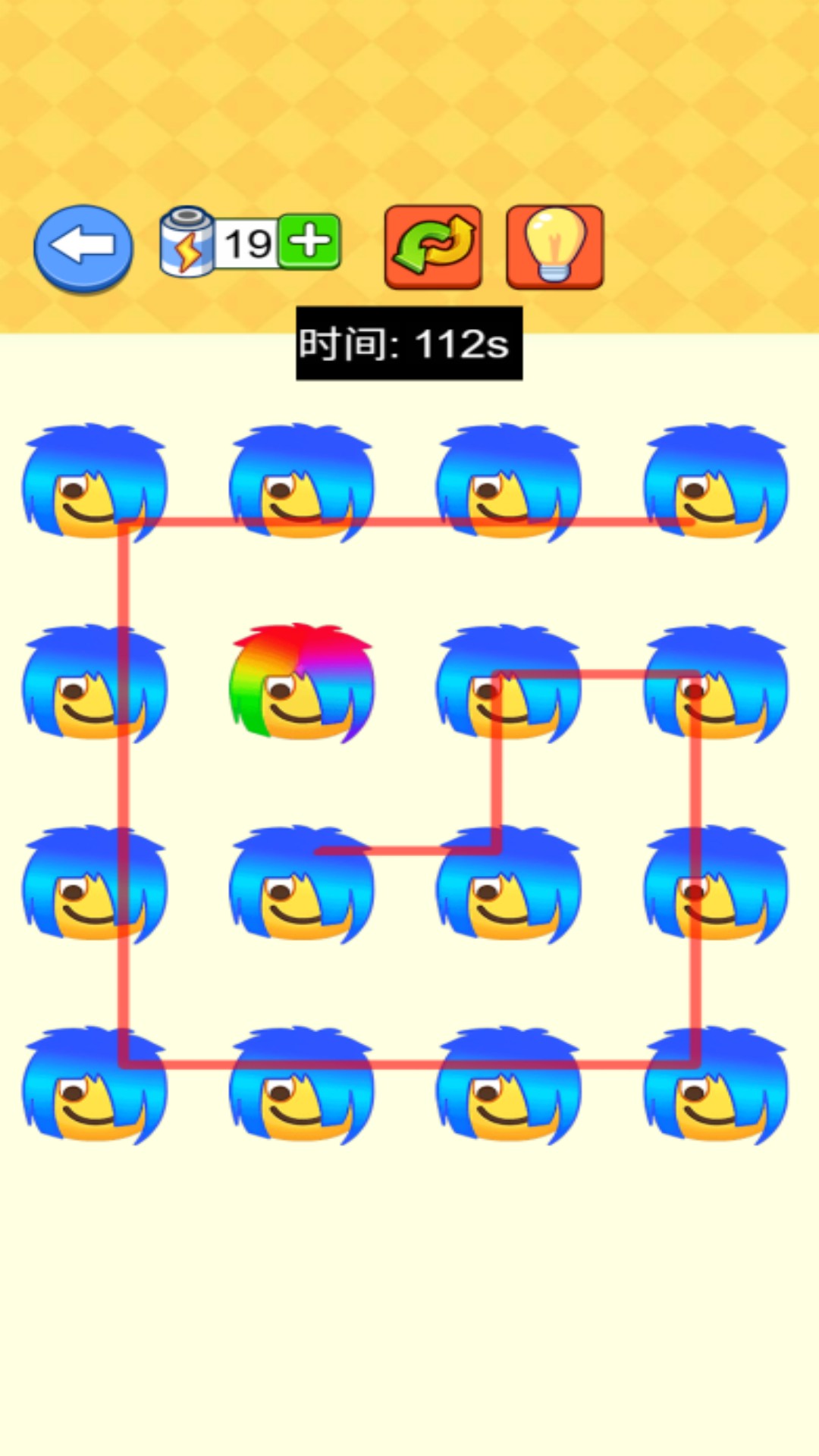Restart the puzzle with the swirl arrows button
Screen dimensions: 819x1456
click(433, 246)
